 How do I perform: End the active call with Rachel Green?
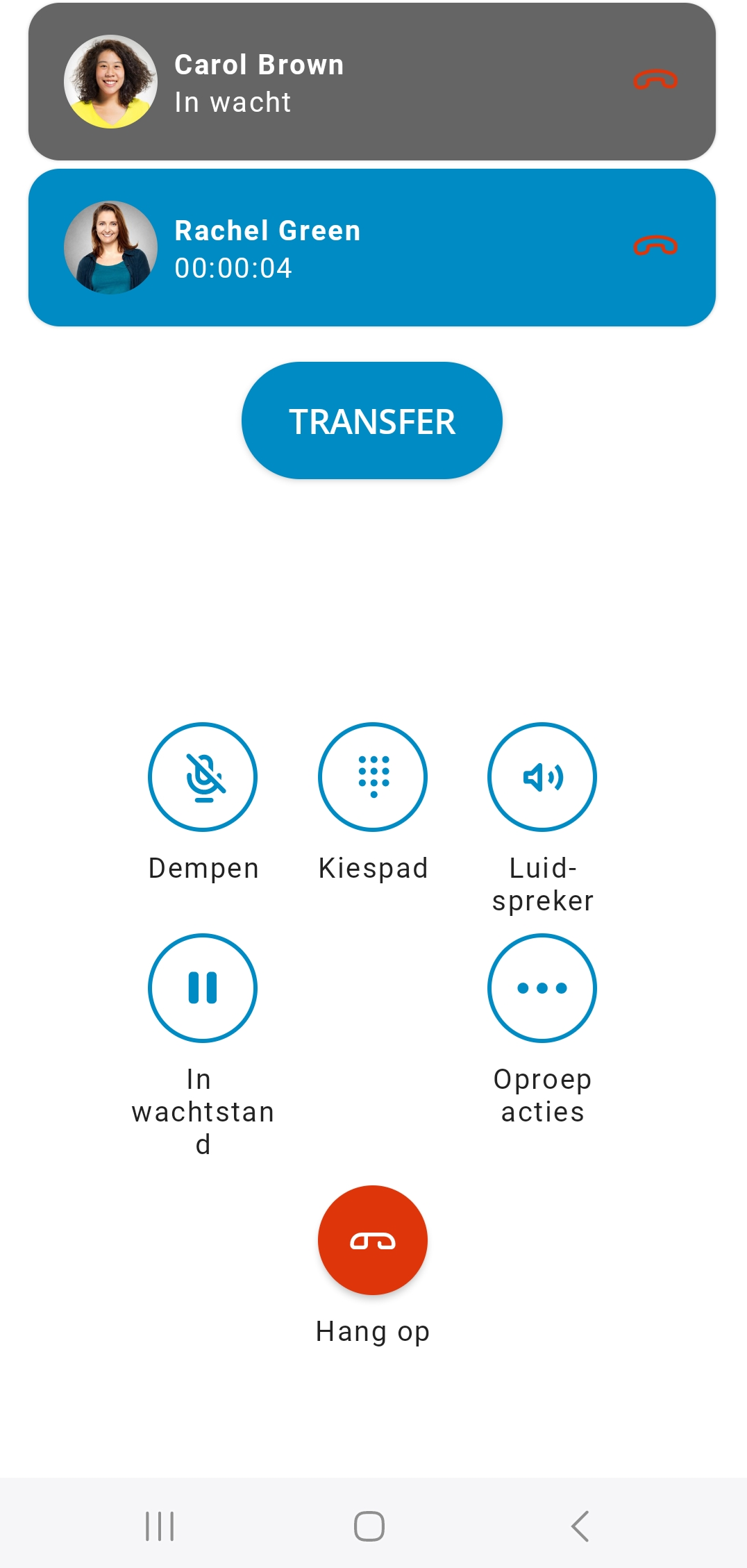pos(655,246)
